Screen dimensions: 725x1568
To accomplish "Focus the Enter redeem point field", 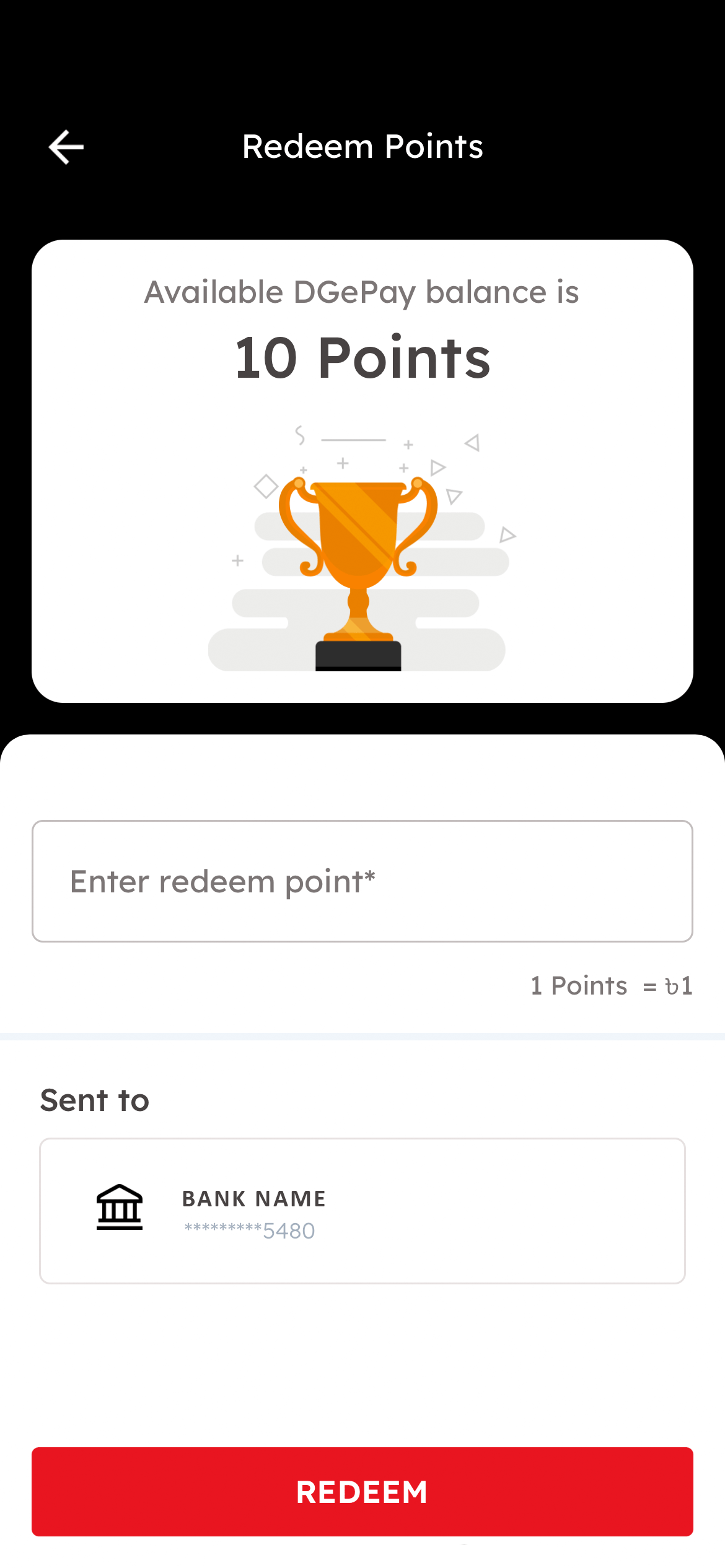I will tap(362, 881).
